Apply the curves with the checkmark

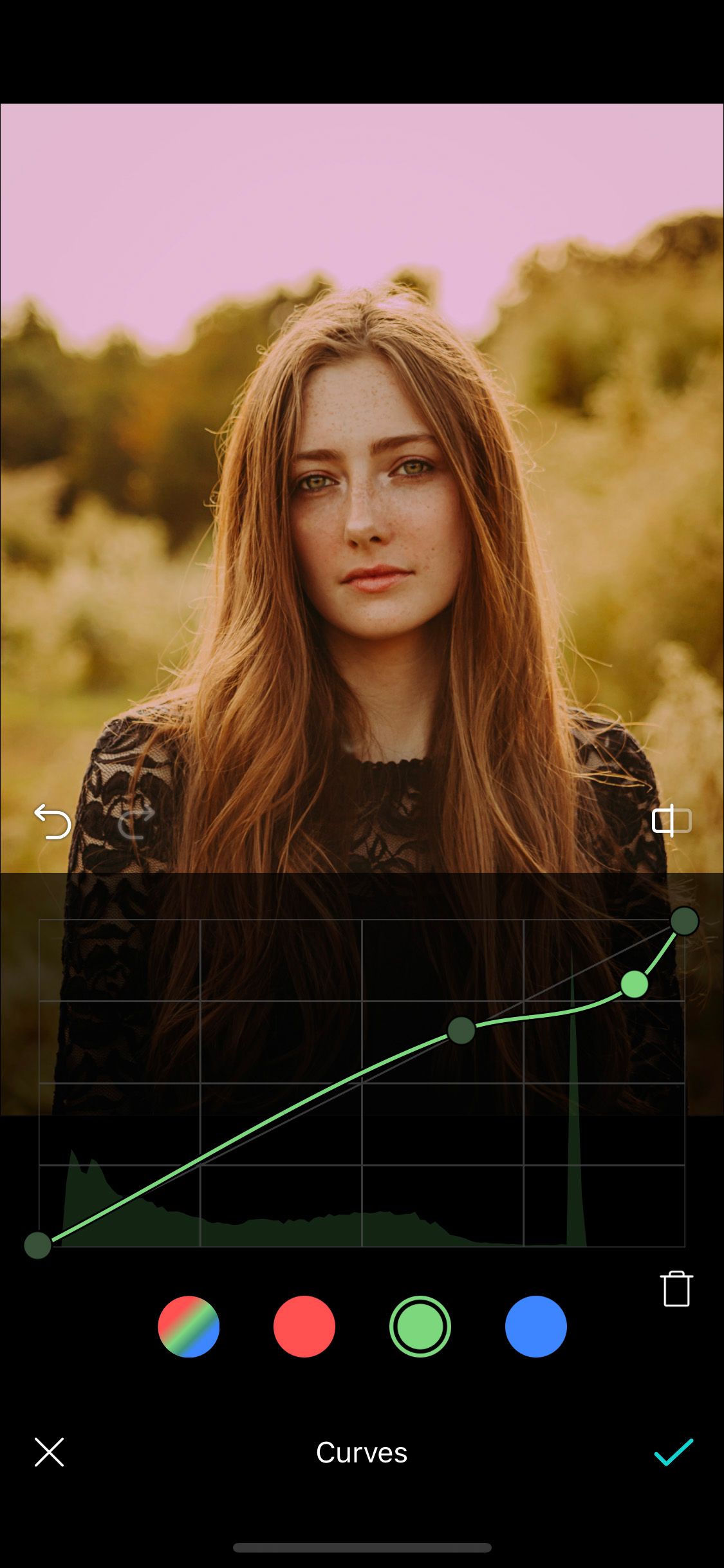674,1452
